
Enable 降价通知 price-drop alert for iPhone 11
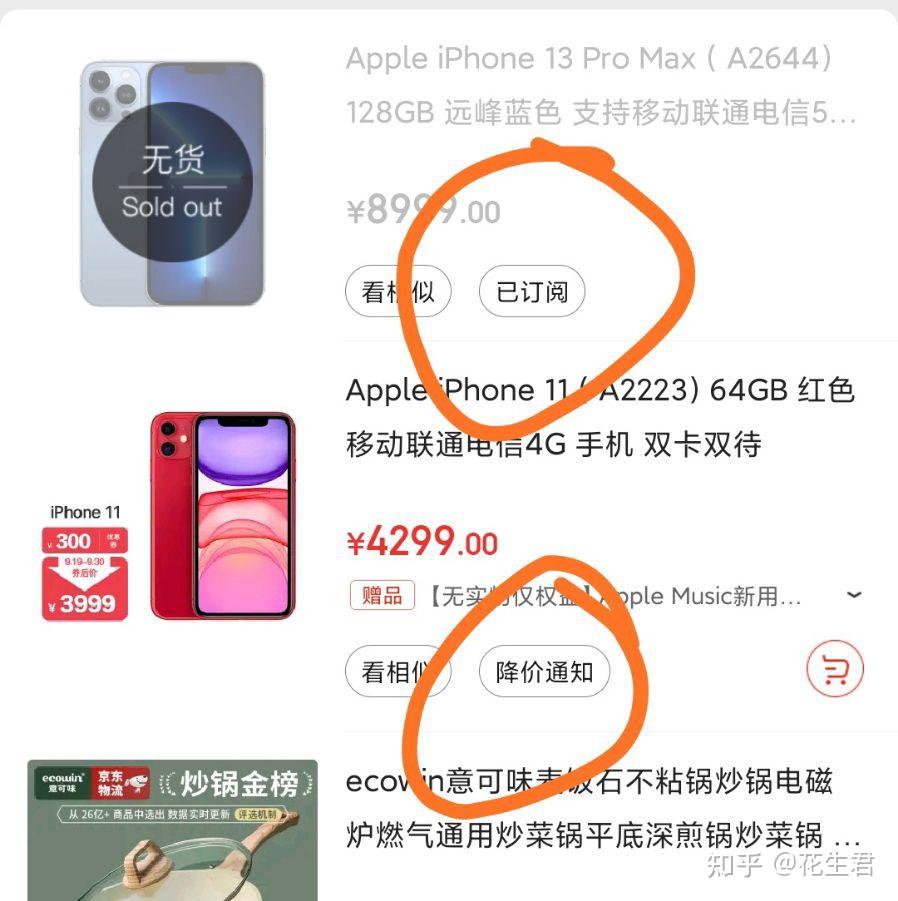(x=544, y=672)
